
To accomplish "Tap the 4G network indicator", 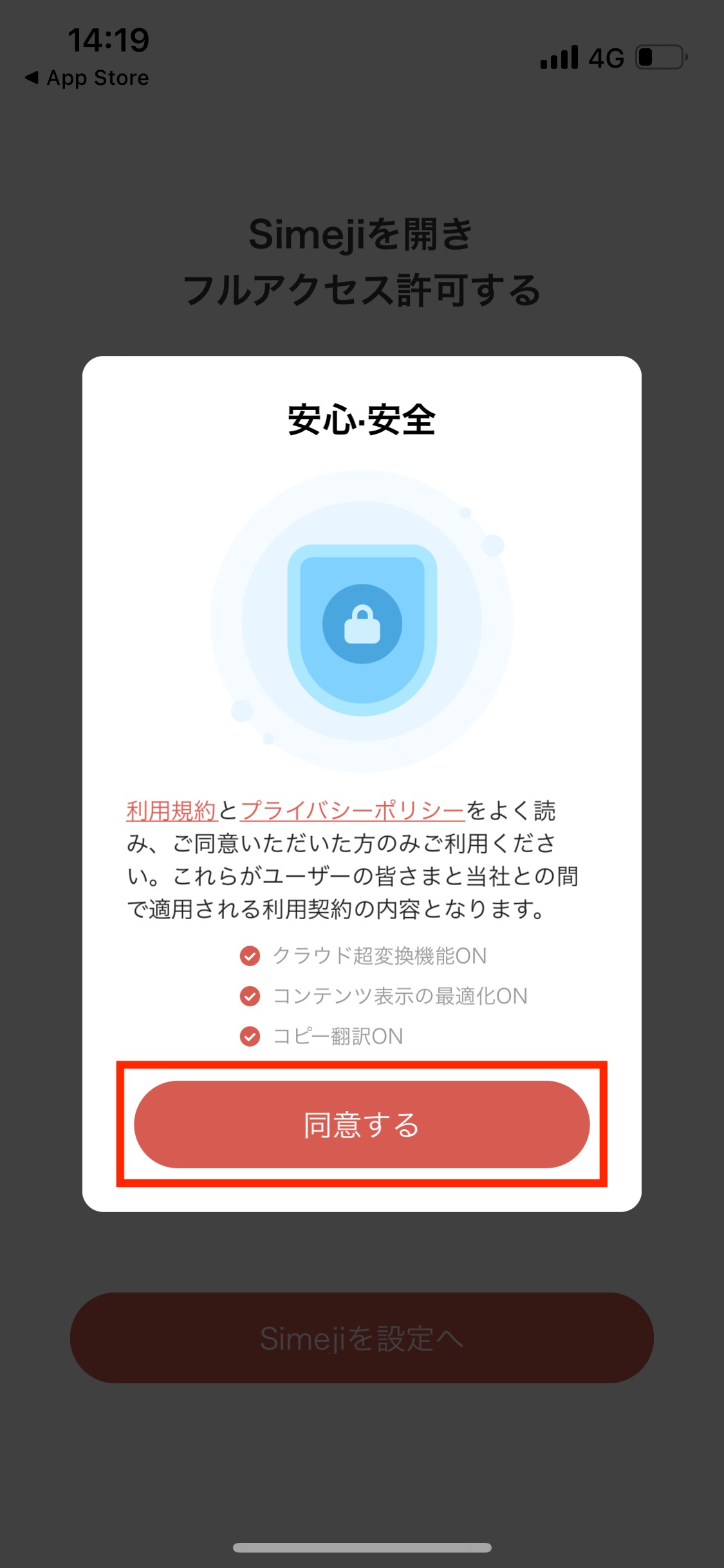I will (606, 57).
